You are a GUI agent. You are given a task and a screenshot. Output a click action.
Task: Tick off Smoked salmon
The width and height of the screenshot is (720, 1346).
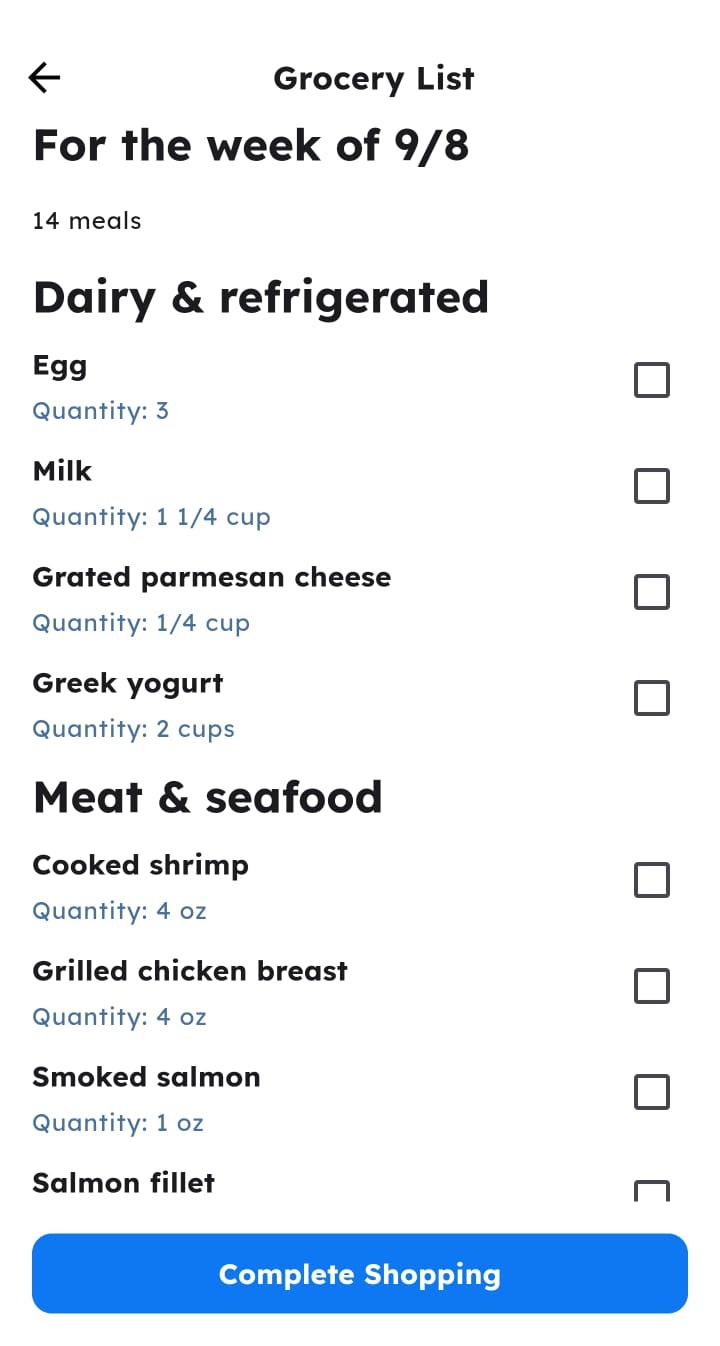[652, 1093]
